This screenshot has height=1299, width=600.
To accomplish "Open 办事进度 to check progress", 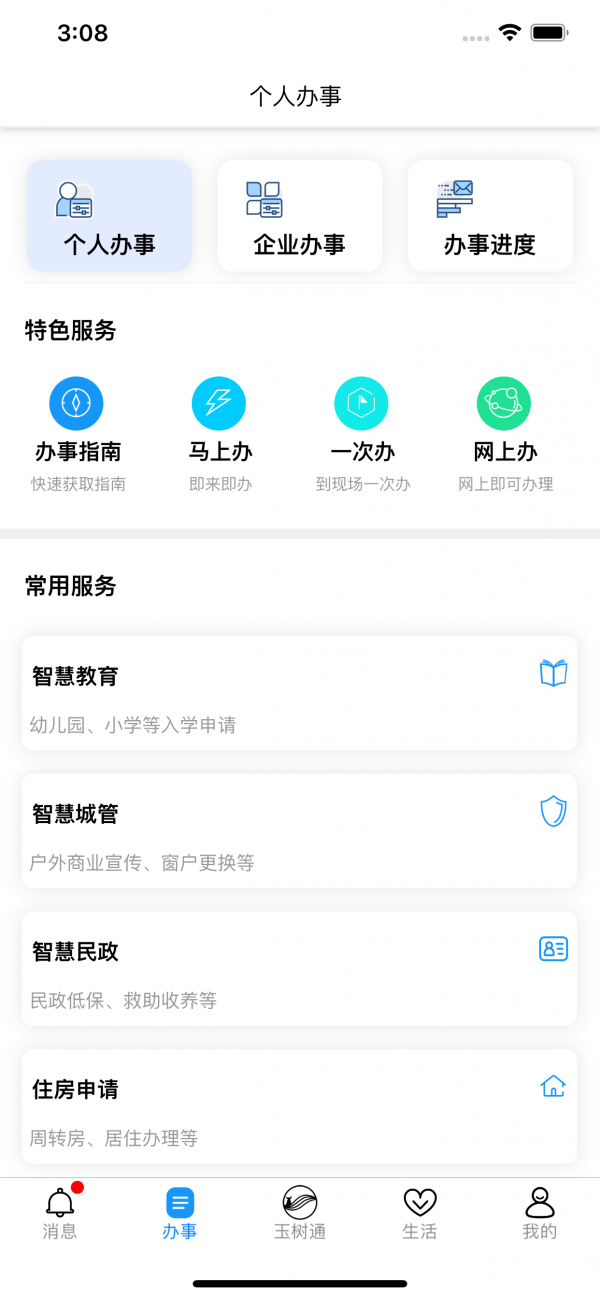I will point(490,216).
